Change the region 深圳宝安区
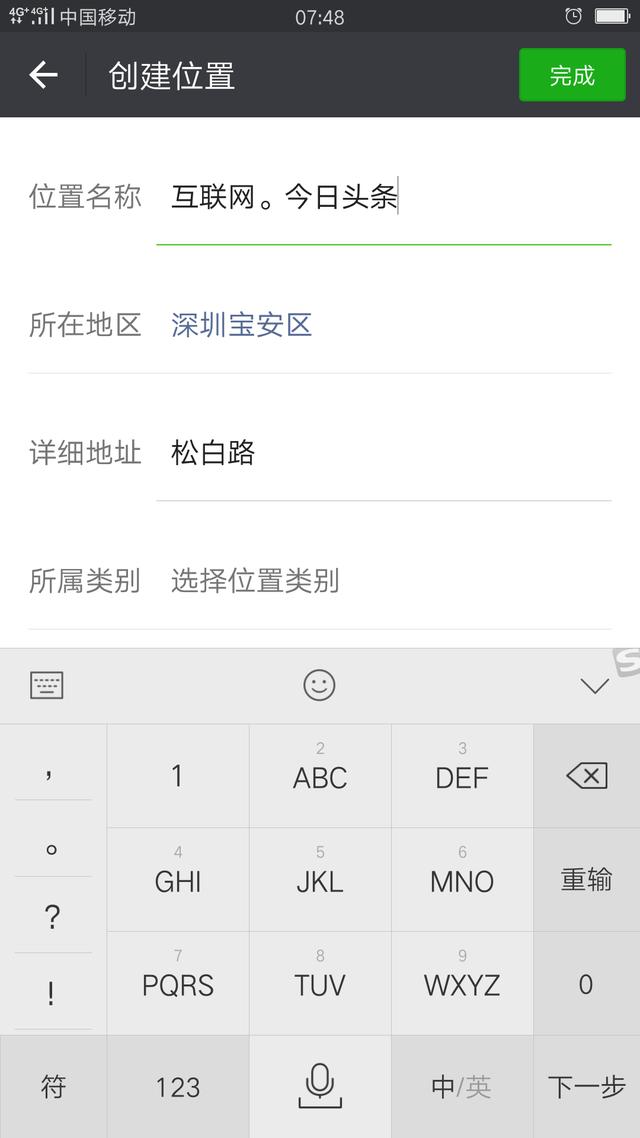This screenshot has height=1138, width=640. (242, 325)
